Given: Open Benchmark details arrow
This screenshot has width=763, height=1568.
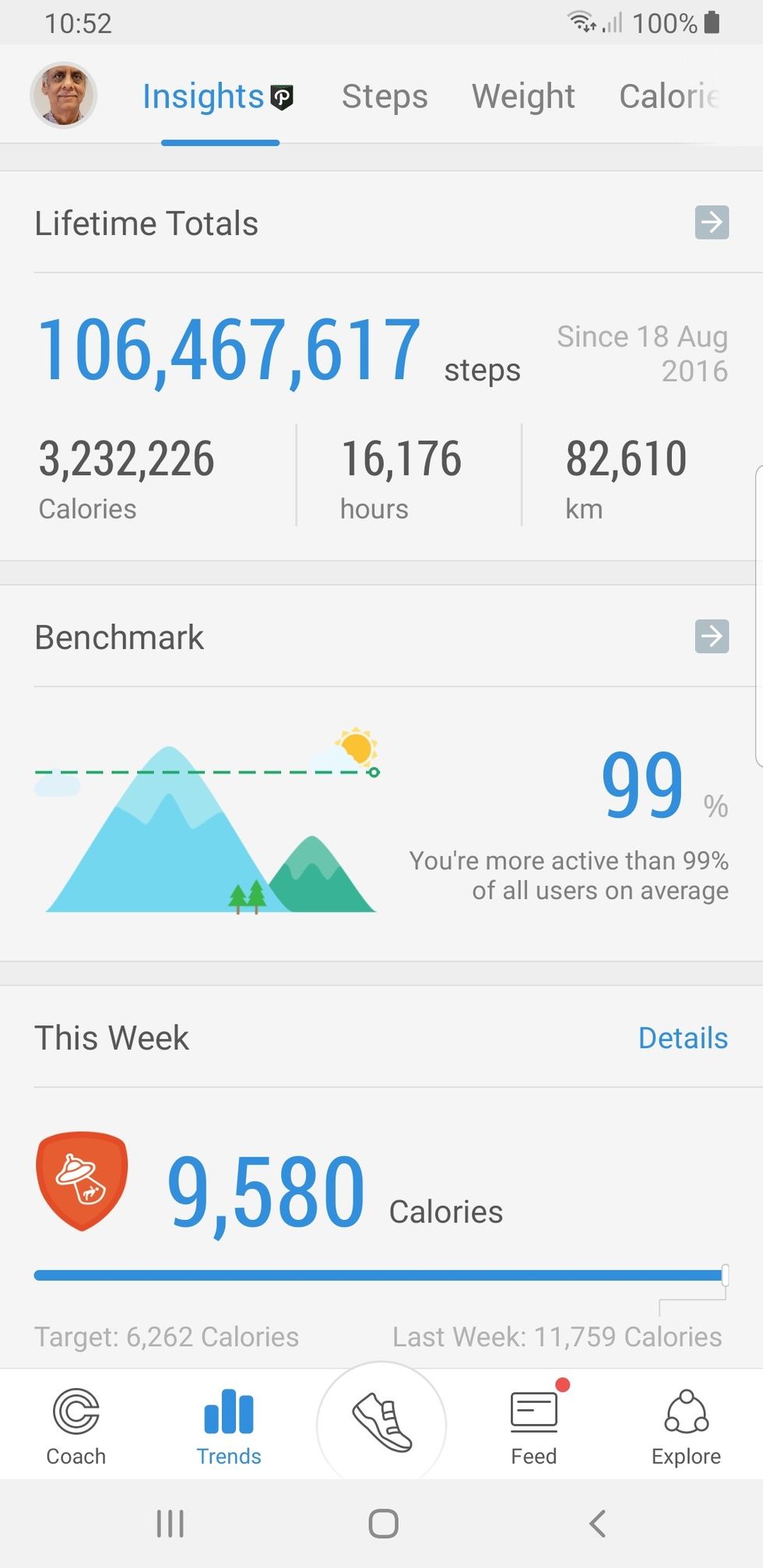Looking at the screenshot, I should point(712,636).
